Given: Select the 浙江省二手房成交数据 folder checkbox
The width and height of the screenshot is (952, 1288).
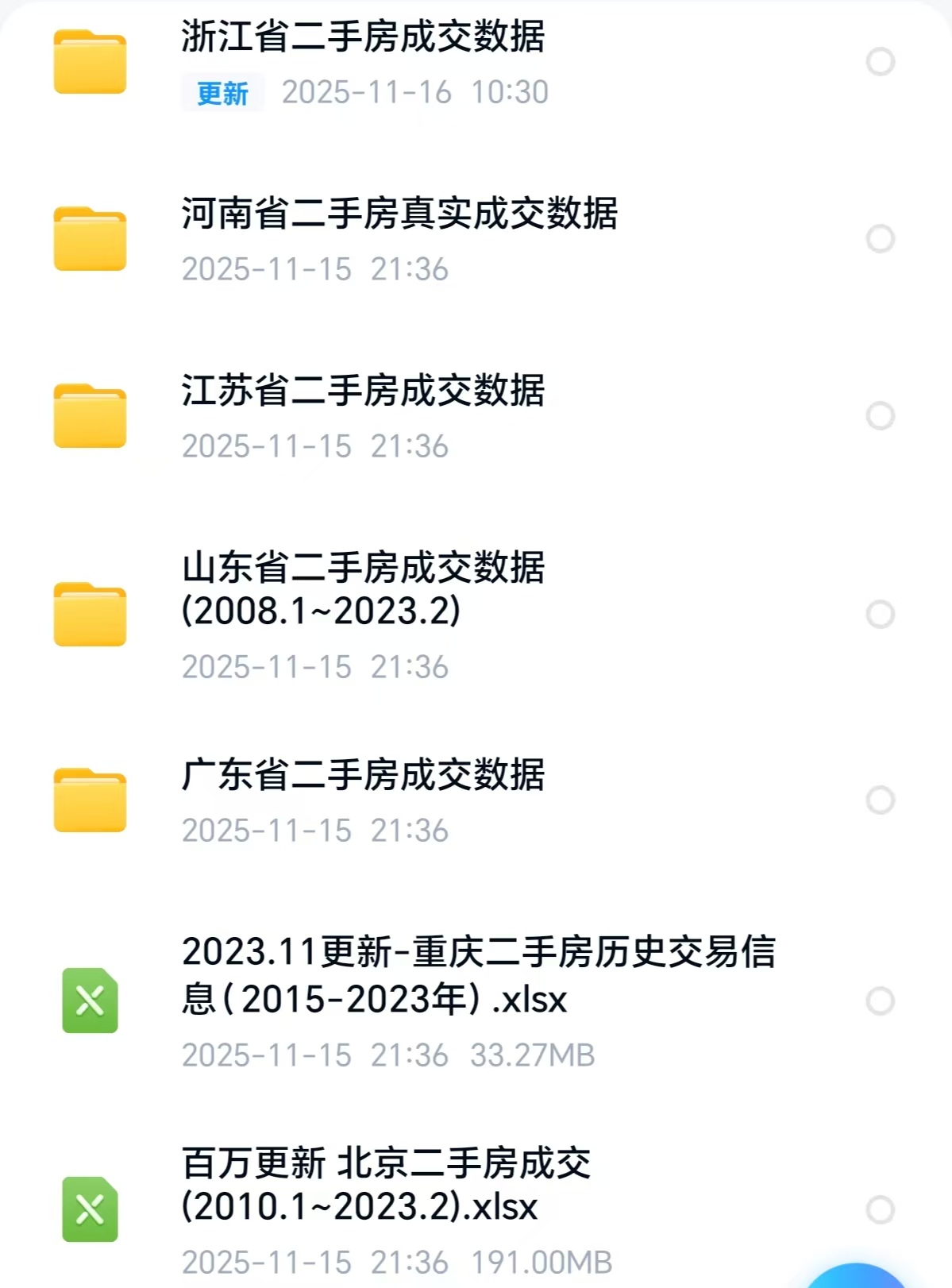Looking at the screenshot, I should pyautogui.click(x=880, y=62).
